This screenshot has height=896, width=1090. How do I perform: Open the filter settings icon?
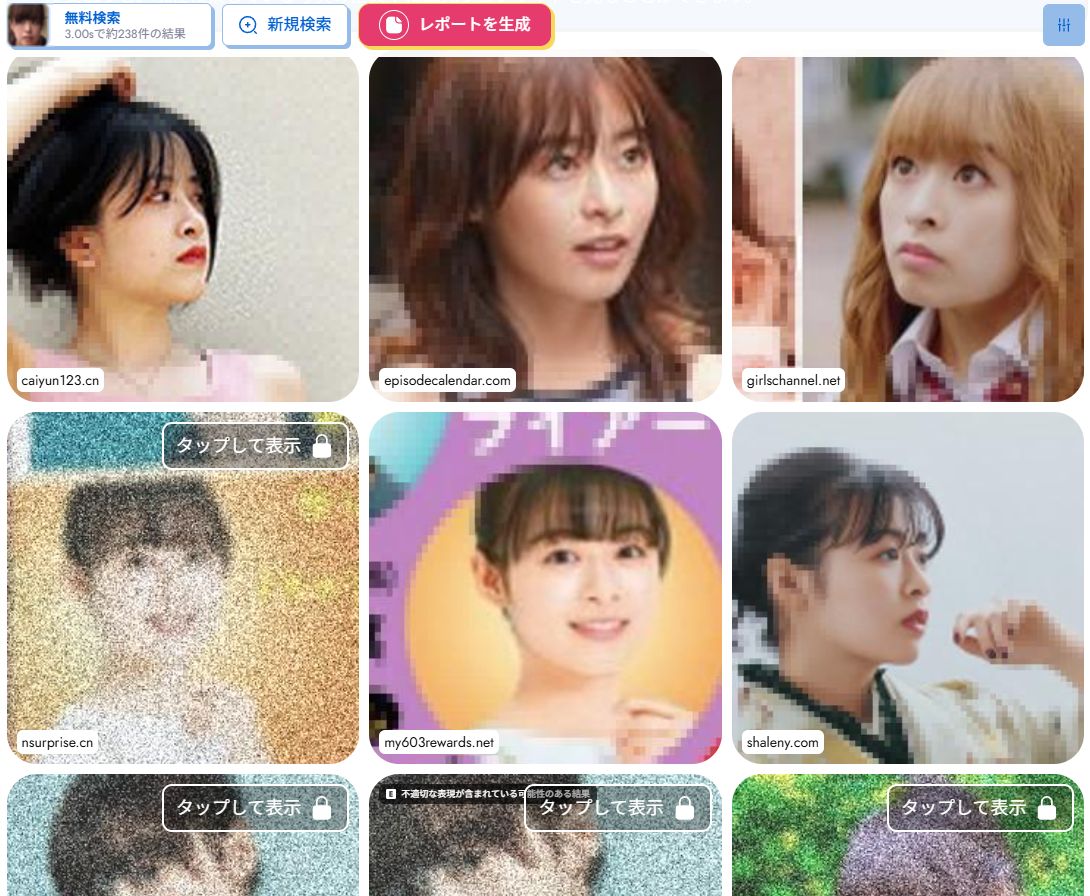click(x=1062, y=25)
